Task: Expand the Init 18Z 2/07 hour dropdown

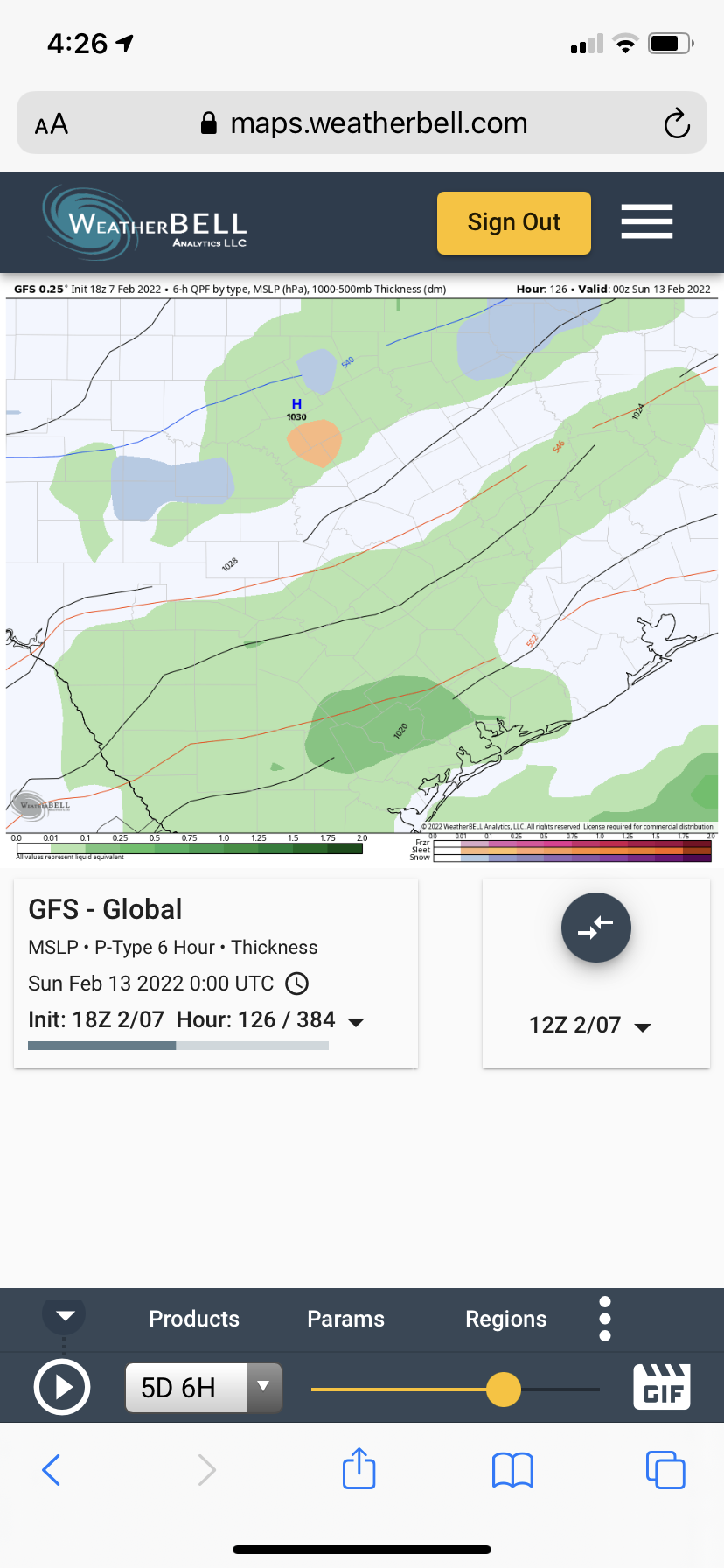Action: click(356, 1021)
